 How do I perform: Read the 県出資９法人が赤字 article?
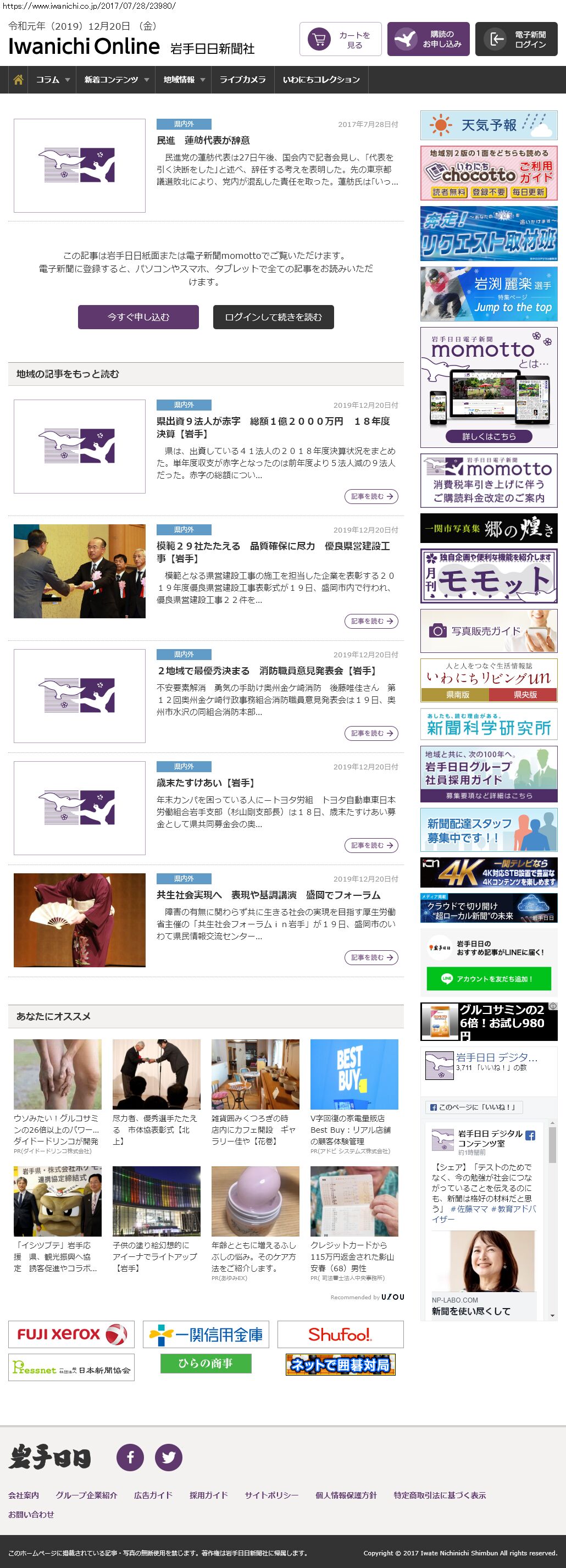[x=370, y=497]
